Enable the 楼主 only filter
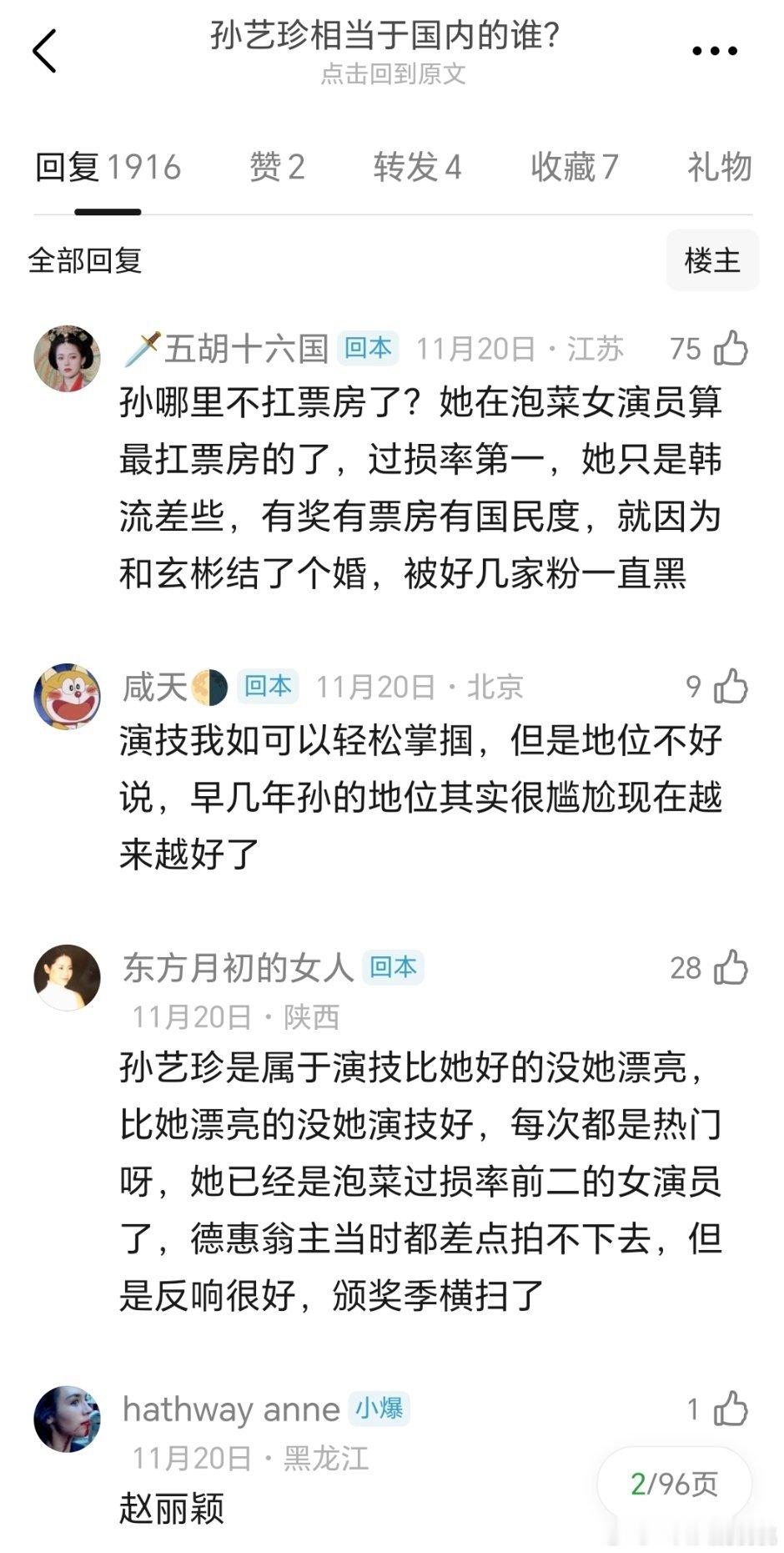 (710, 261)
